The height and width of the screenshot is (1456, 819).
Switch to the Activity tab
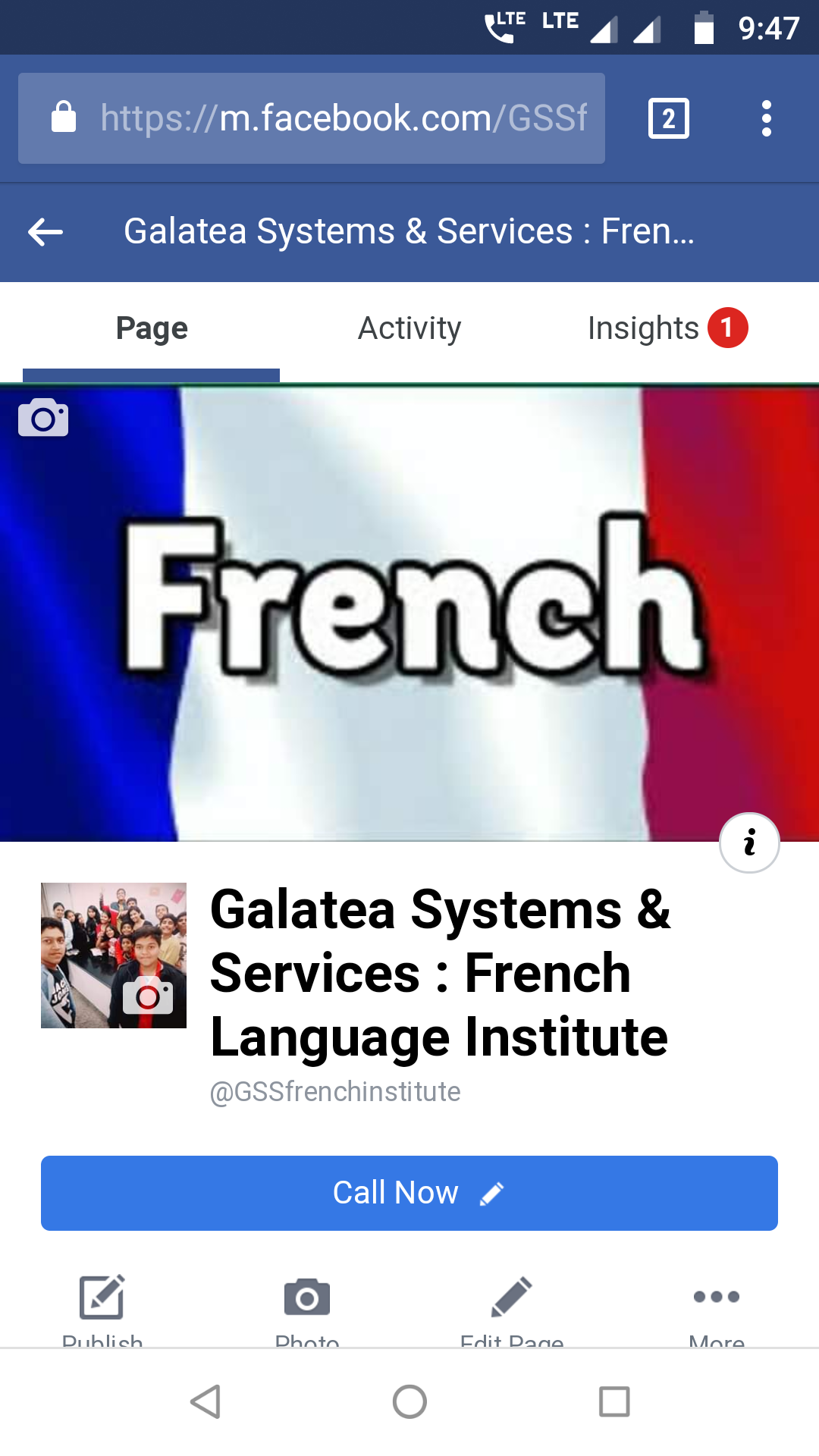click(x=409, y=328)
